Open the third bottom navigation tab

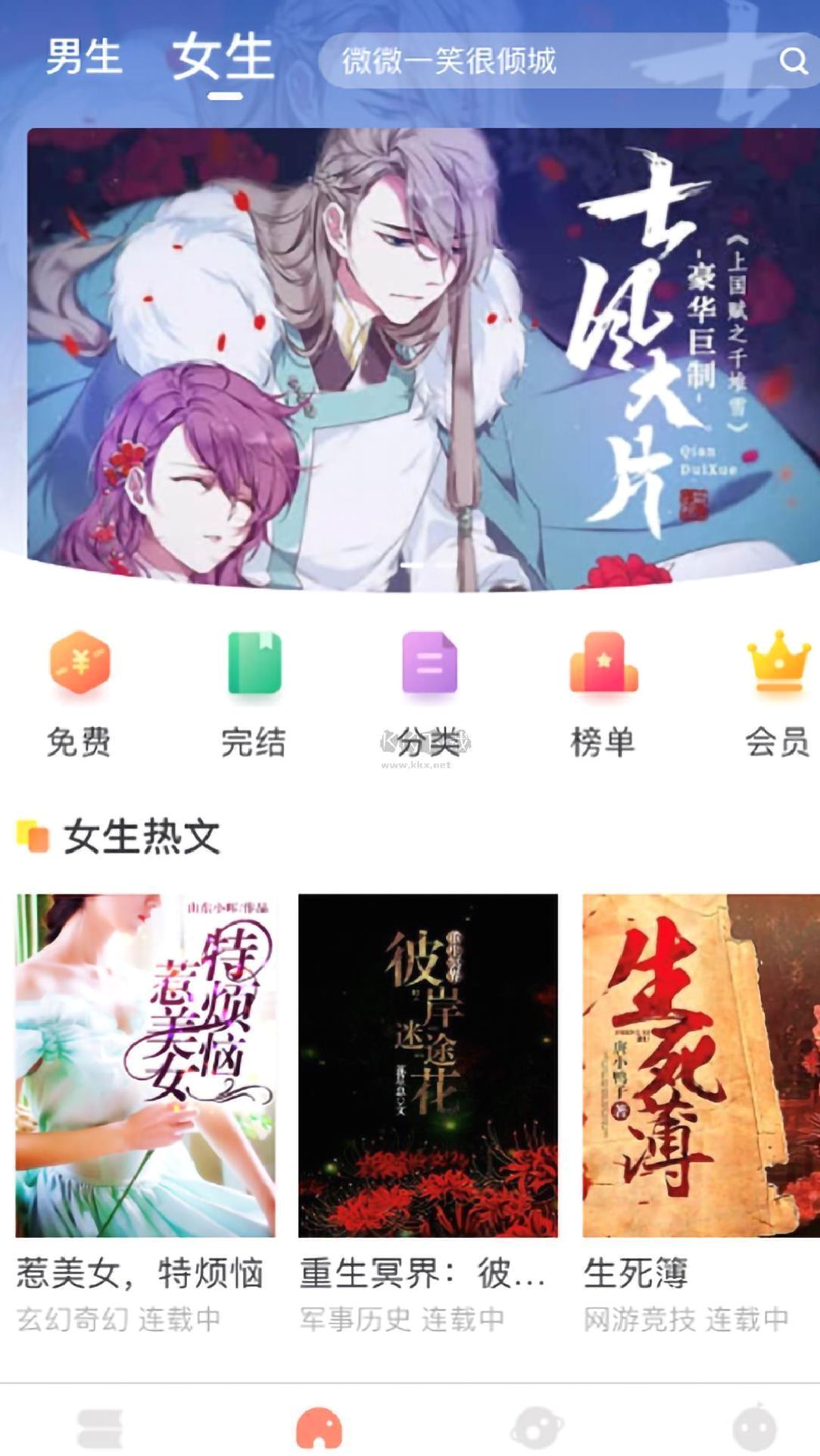[537, 1427]
